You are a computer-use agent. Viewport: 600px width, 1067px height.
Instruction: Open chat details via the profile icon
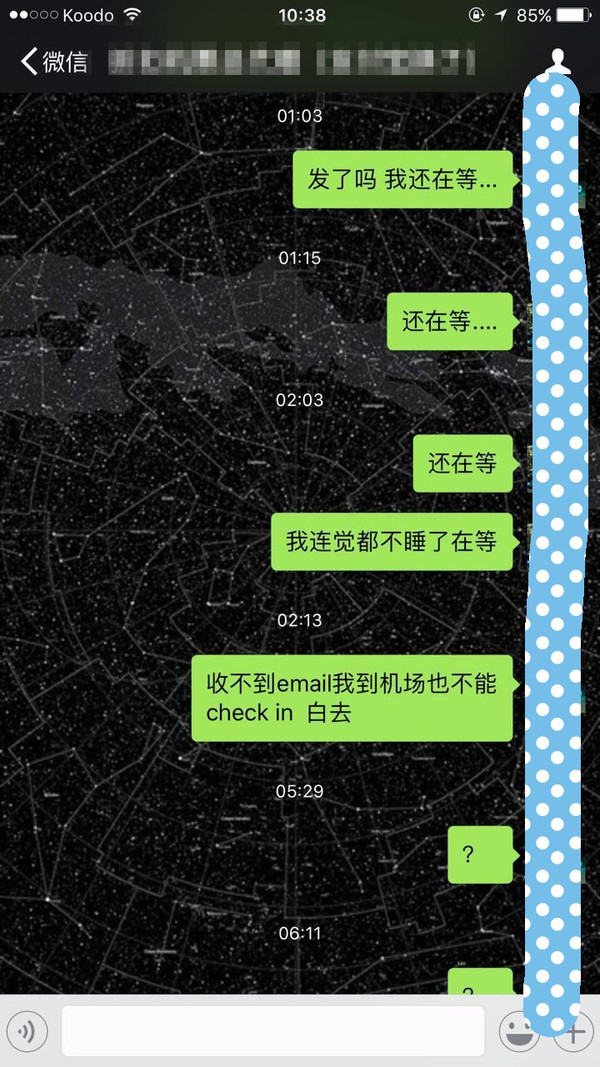560,61
